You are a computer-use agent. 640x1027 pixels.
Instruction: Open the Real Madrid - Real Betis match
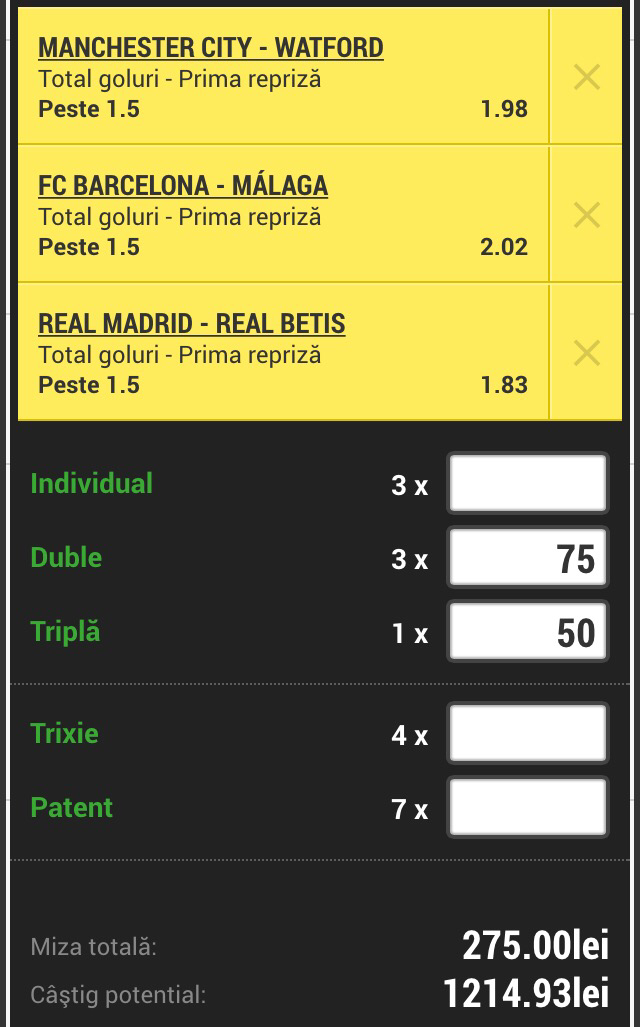pyautogui.click(x=191, y=323)
